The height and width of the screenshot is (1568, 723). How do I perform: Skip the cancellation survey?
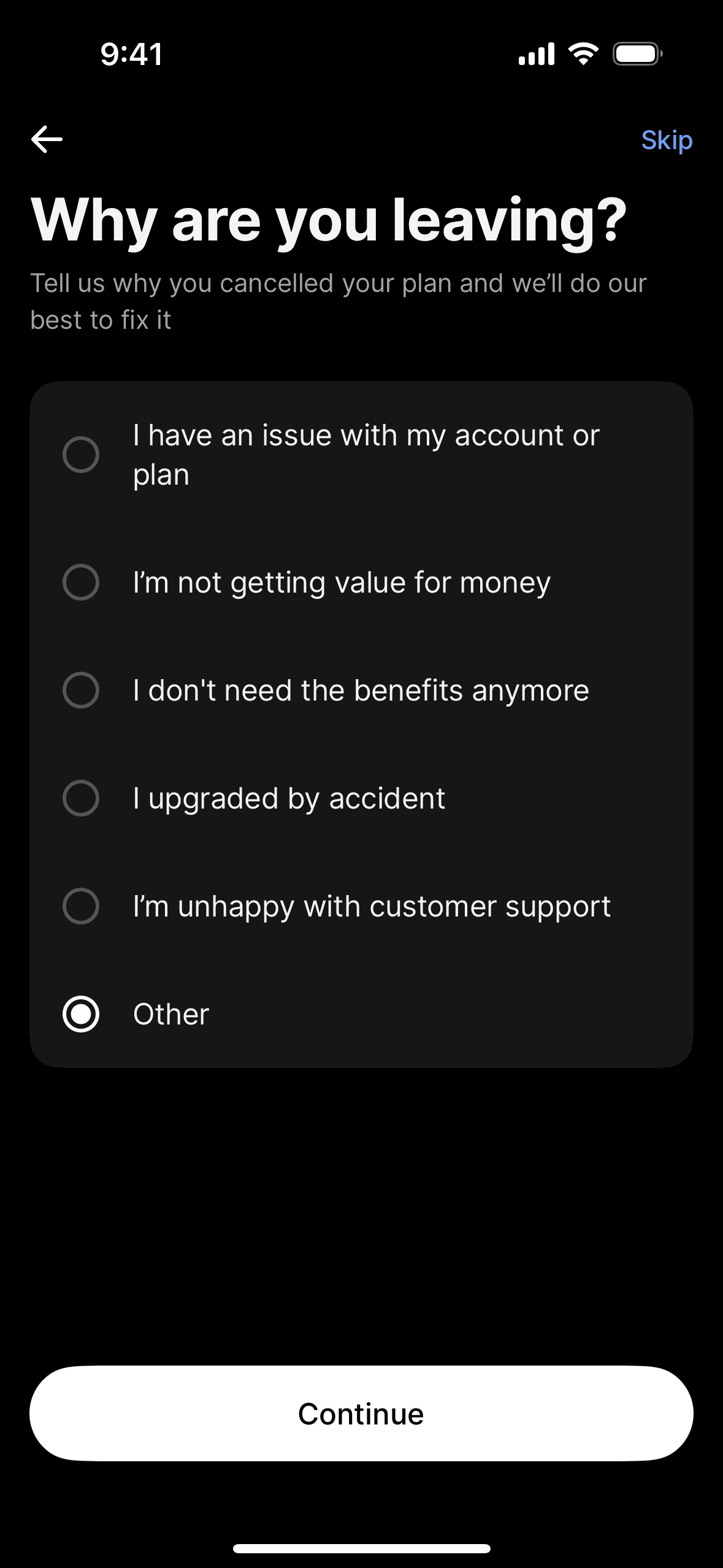click(667, 140)
